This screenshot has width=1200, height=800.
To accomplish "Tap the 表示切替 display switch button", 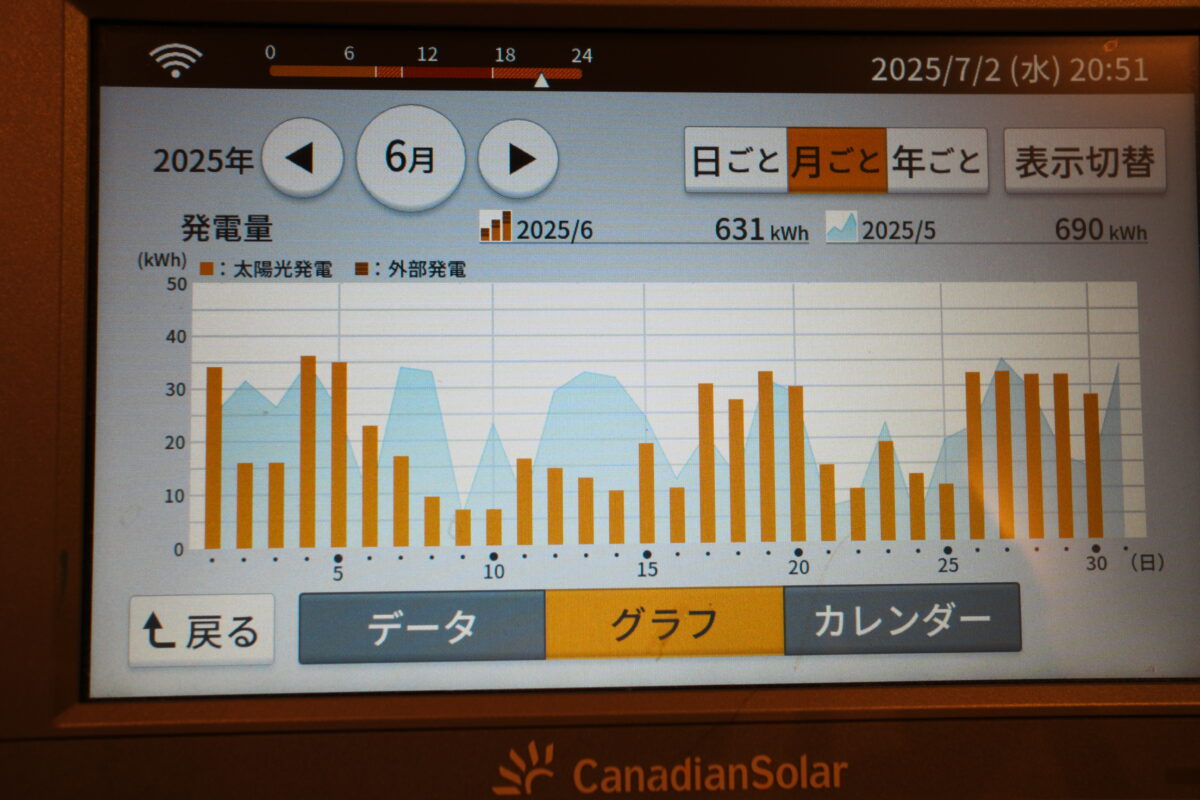I will tap(1085, 161).
